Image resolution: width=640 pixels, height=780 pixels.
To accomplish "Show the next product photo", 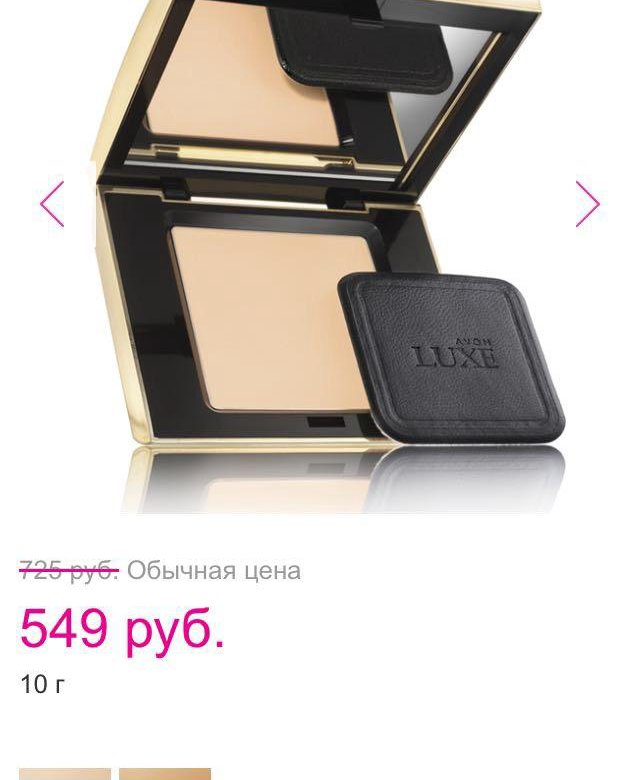I will pyautogui.click(x=588, y=204).
